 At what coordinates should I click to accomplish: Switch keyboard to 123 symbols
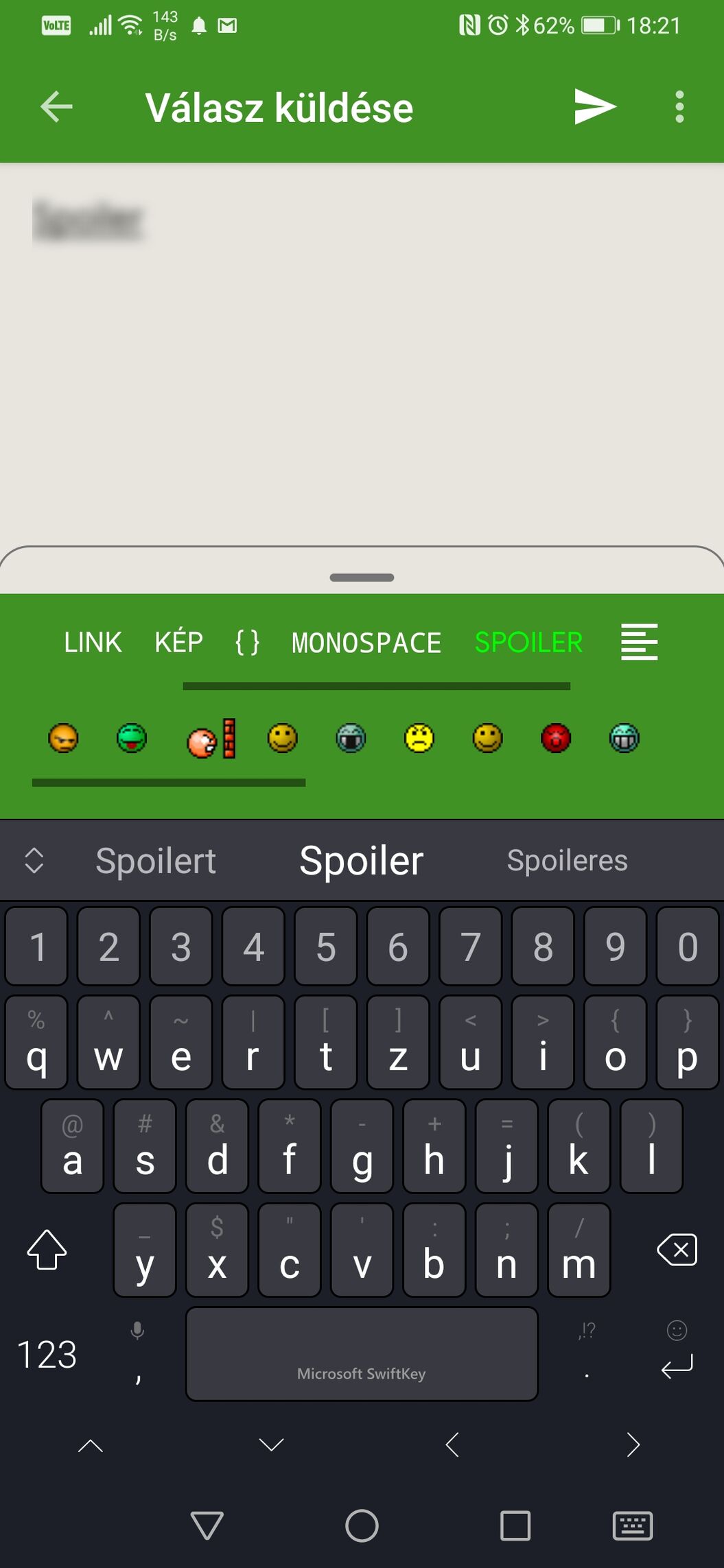tap(47, 1354)
